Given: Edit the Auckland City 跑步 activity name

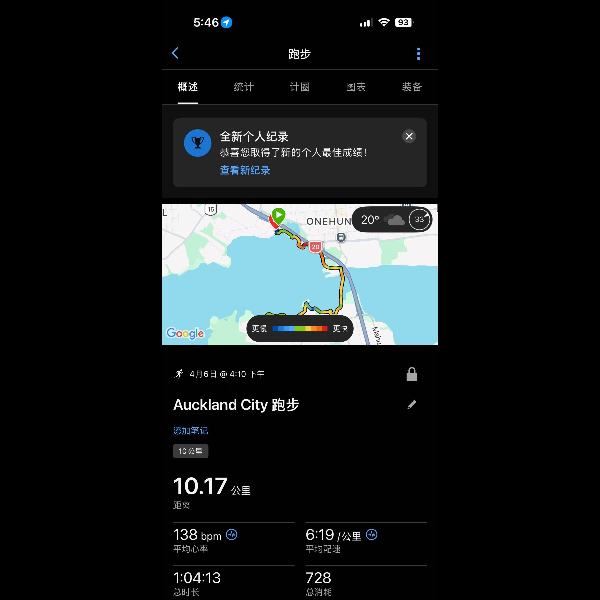Looking at the screenshot, I should tap(412, 404).
